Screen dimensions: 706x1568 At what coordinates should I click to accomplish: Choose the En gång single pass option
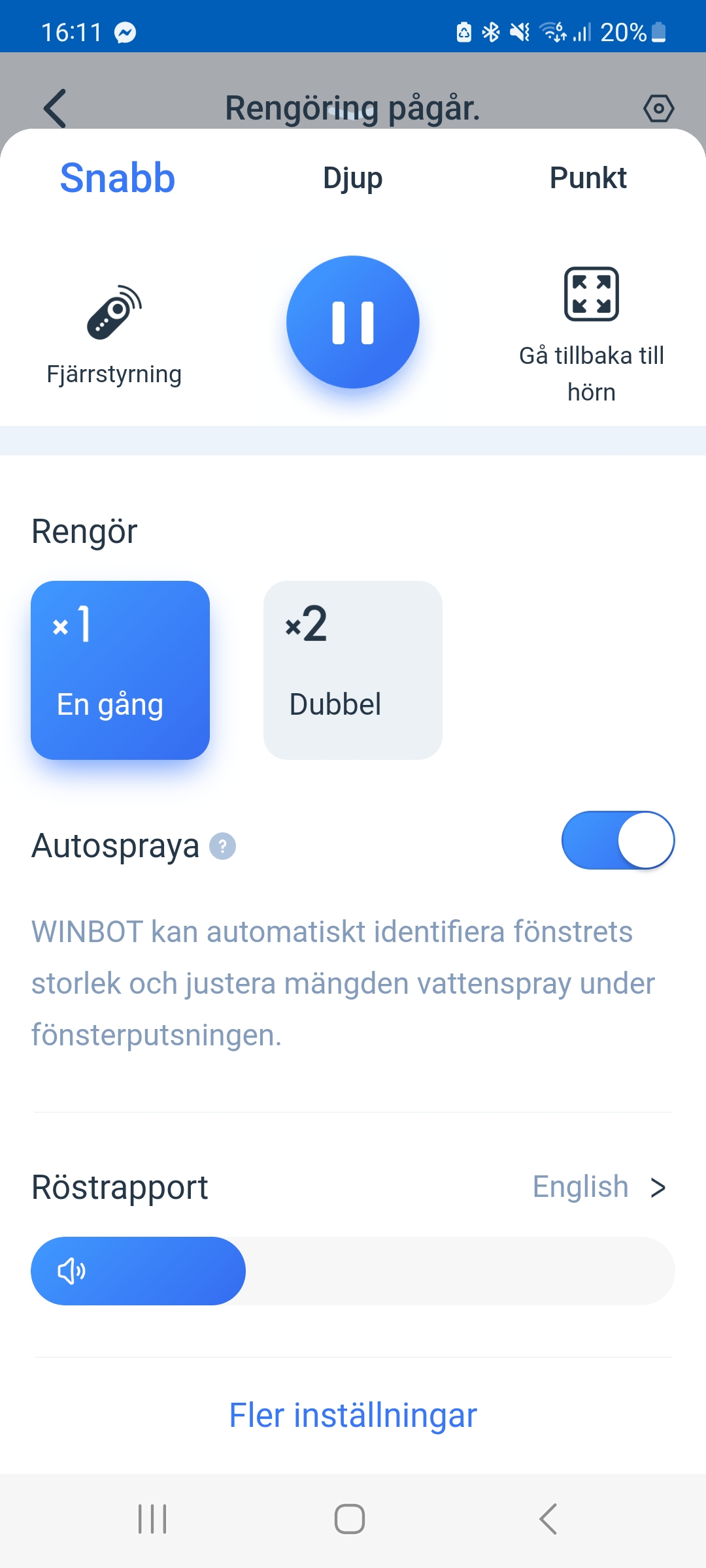click(120, 670)
